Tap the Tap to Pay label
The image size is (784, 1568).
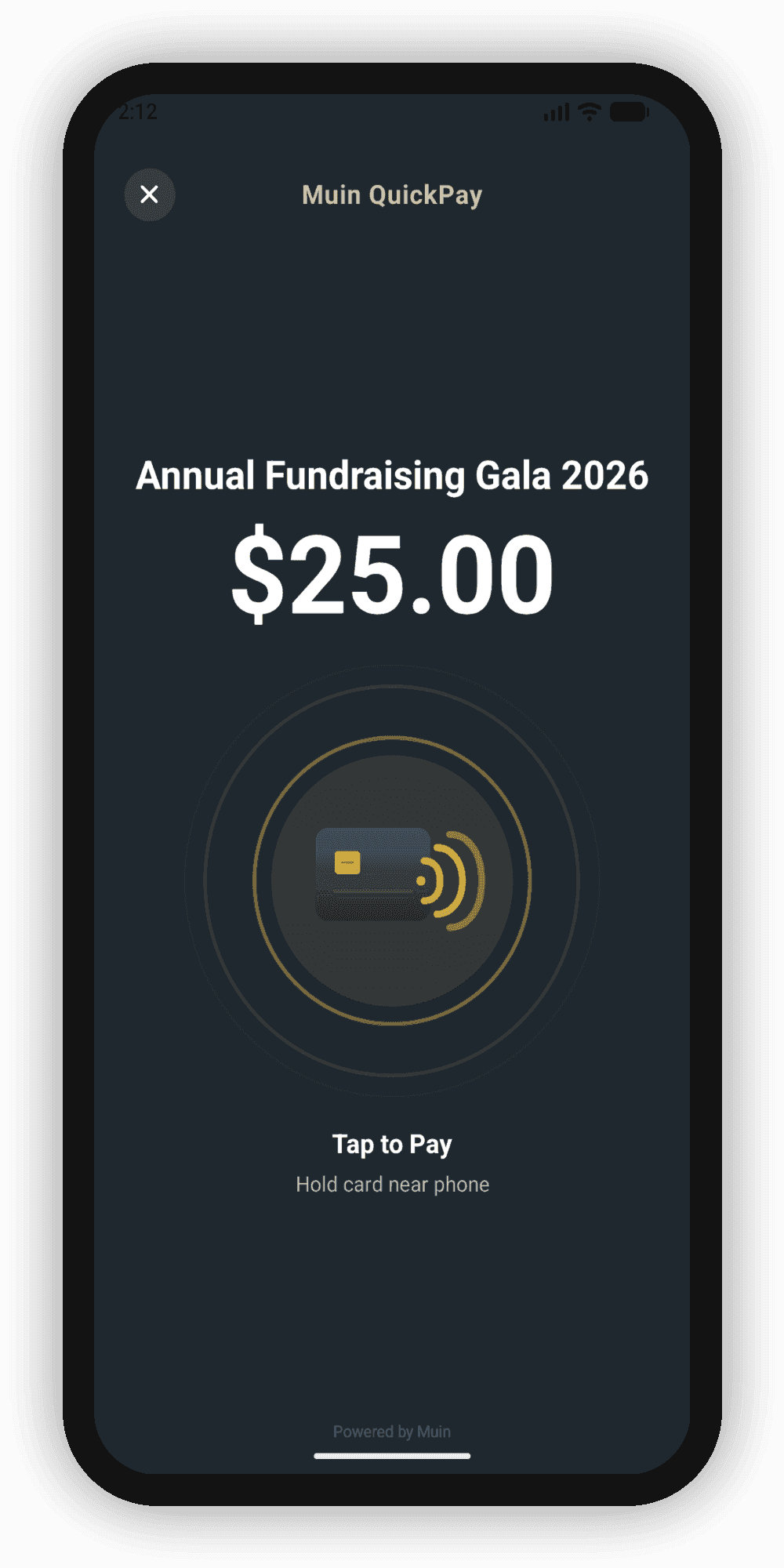click(392, 1144)
